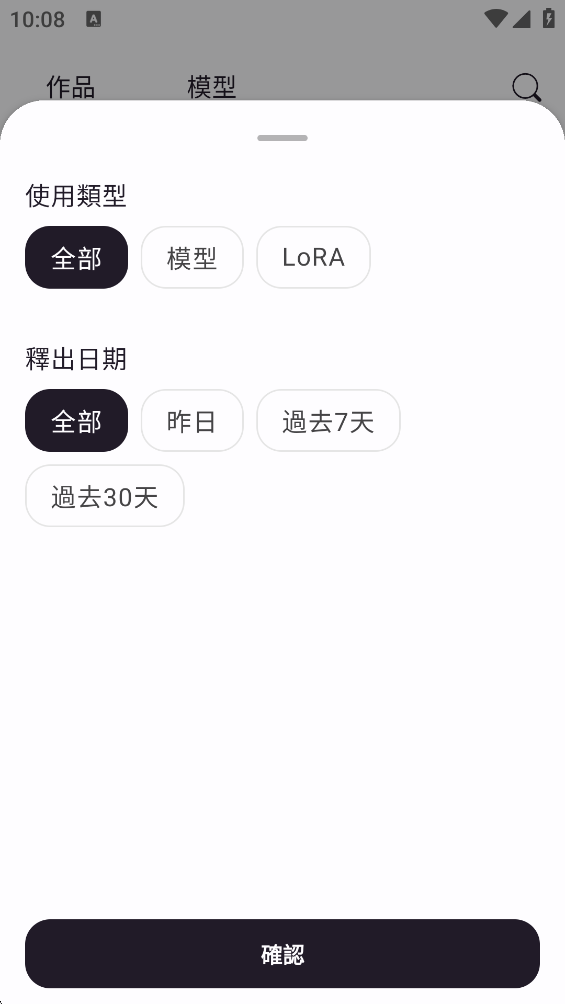The image size is (565, 1004).
Task: Select the 模型 usage type chip
Action: coord(192,257)
